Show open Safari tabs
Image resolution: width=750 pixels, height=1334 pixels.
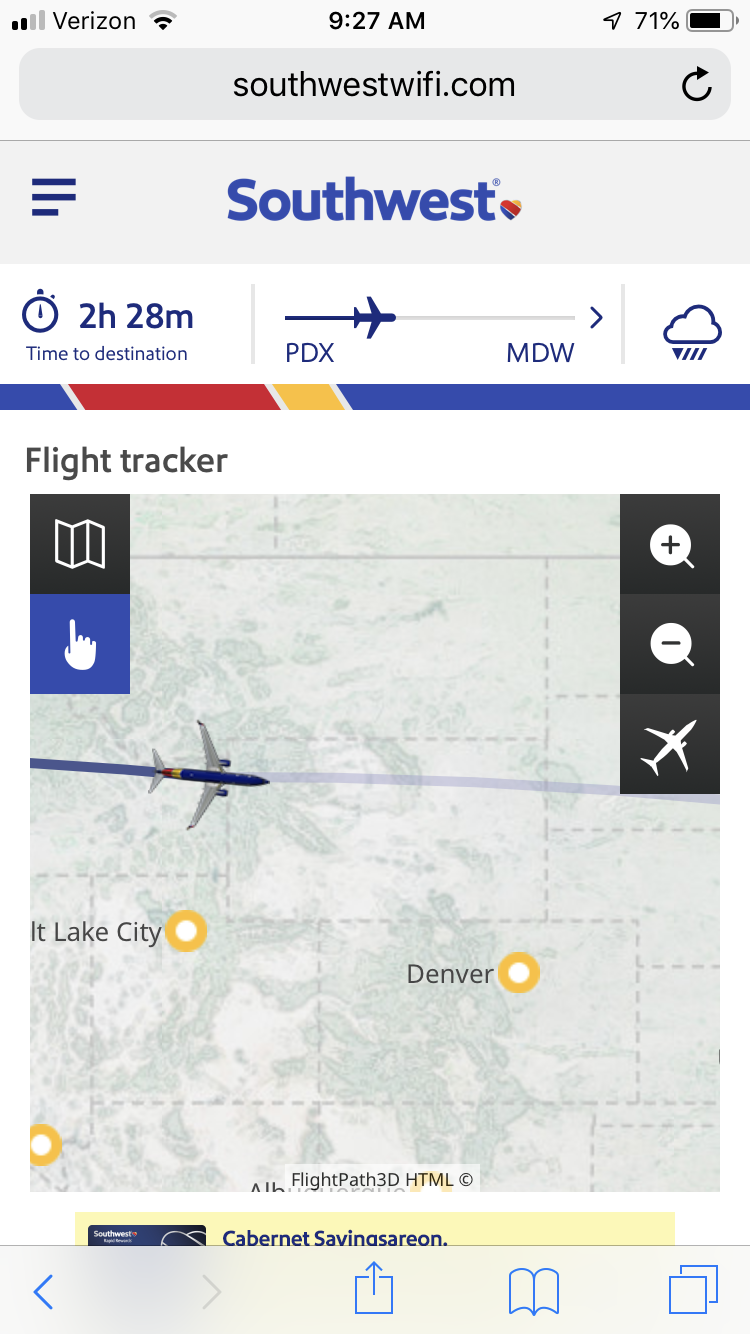694,1290
